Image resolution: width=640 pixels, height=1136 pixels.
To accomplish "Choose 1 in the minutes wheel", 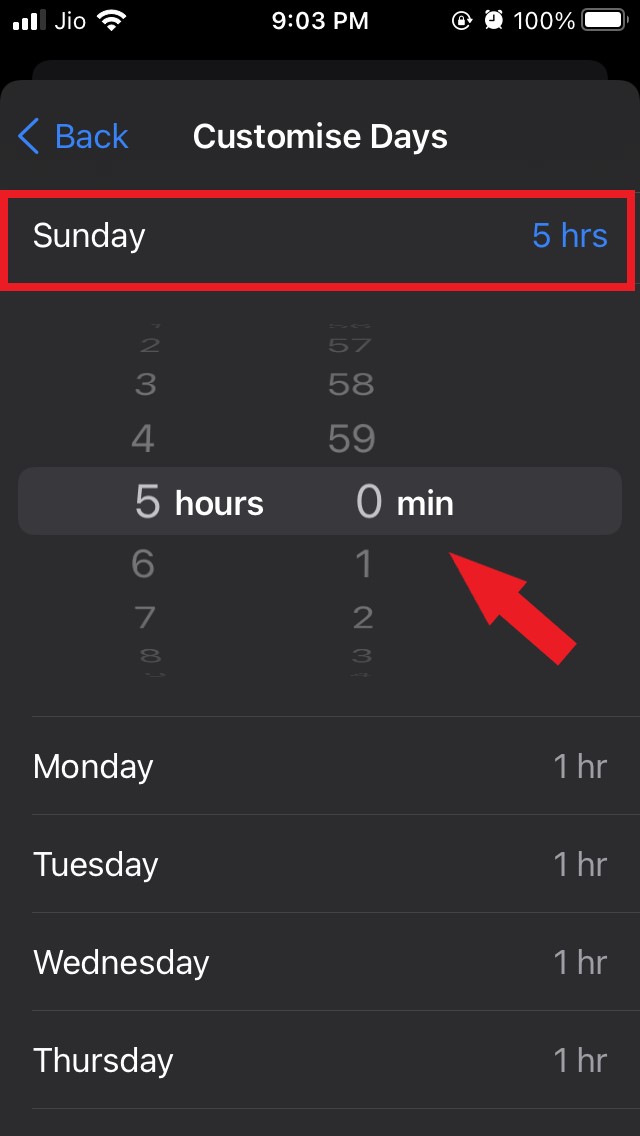I will click(363, 564).
